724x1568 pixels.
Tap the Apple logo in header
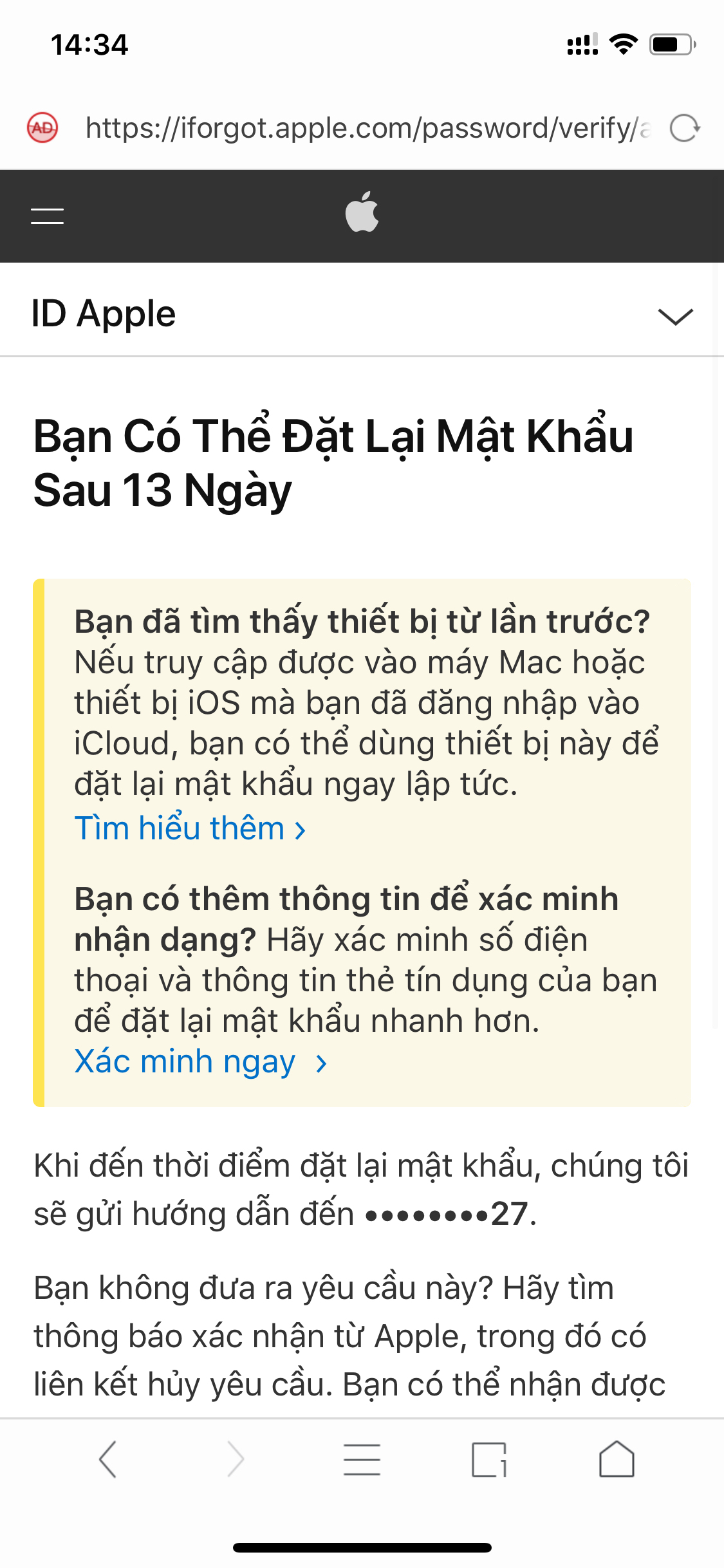(362, 212)
